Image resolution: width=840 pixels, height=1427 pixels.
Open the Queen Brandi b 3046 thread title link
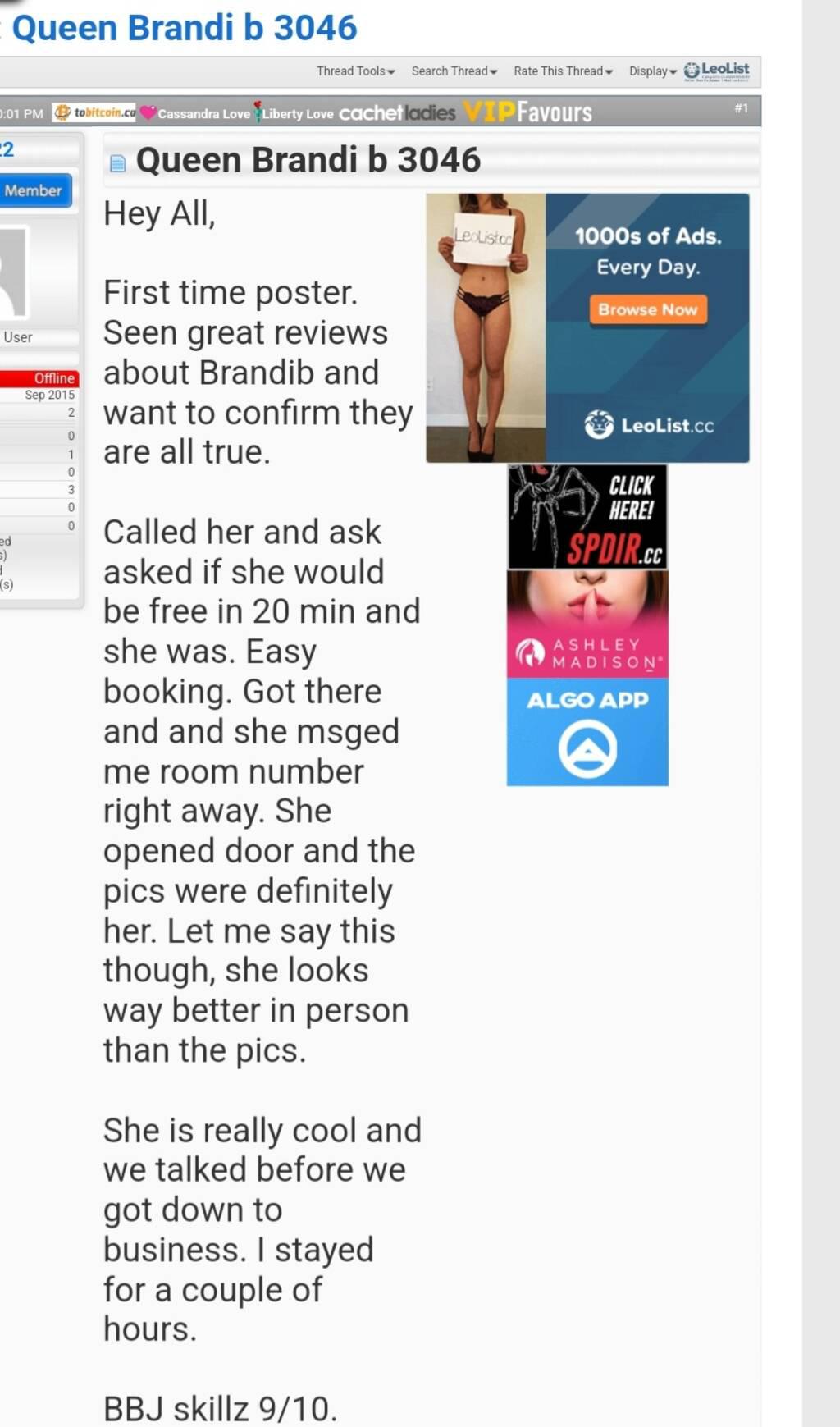(x=185, y=28)
